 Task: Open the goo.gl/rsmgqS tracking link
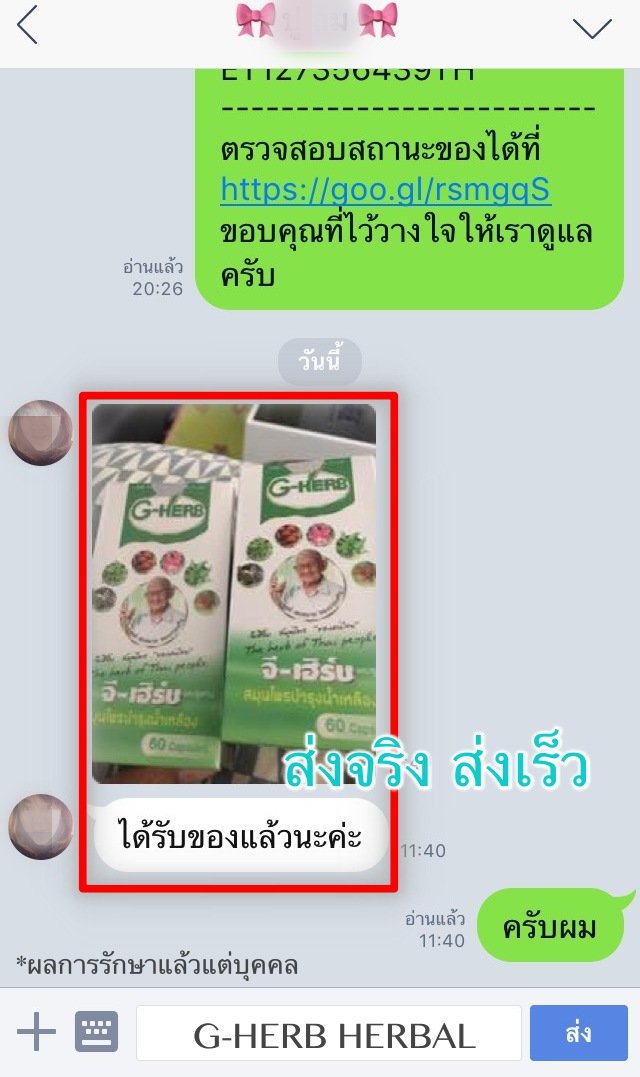tap(385, 190)
